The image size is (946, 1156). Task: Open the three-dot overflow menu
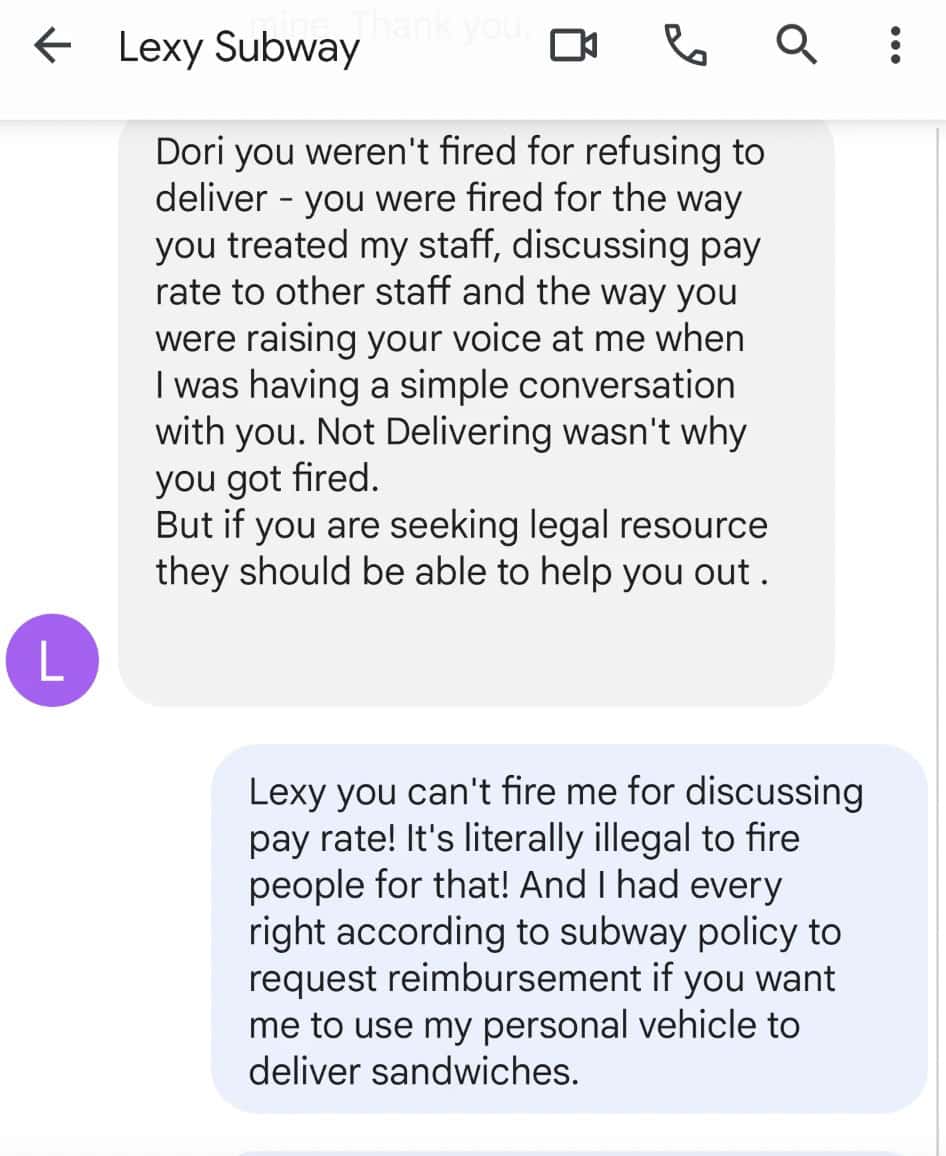click(895, 46)
